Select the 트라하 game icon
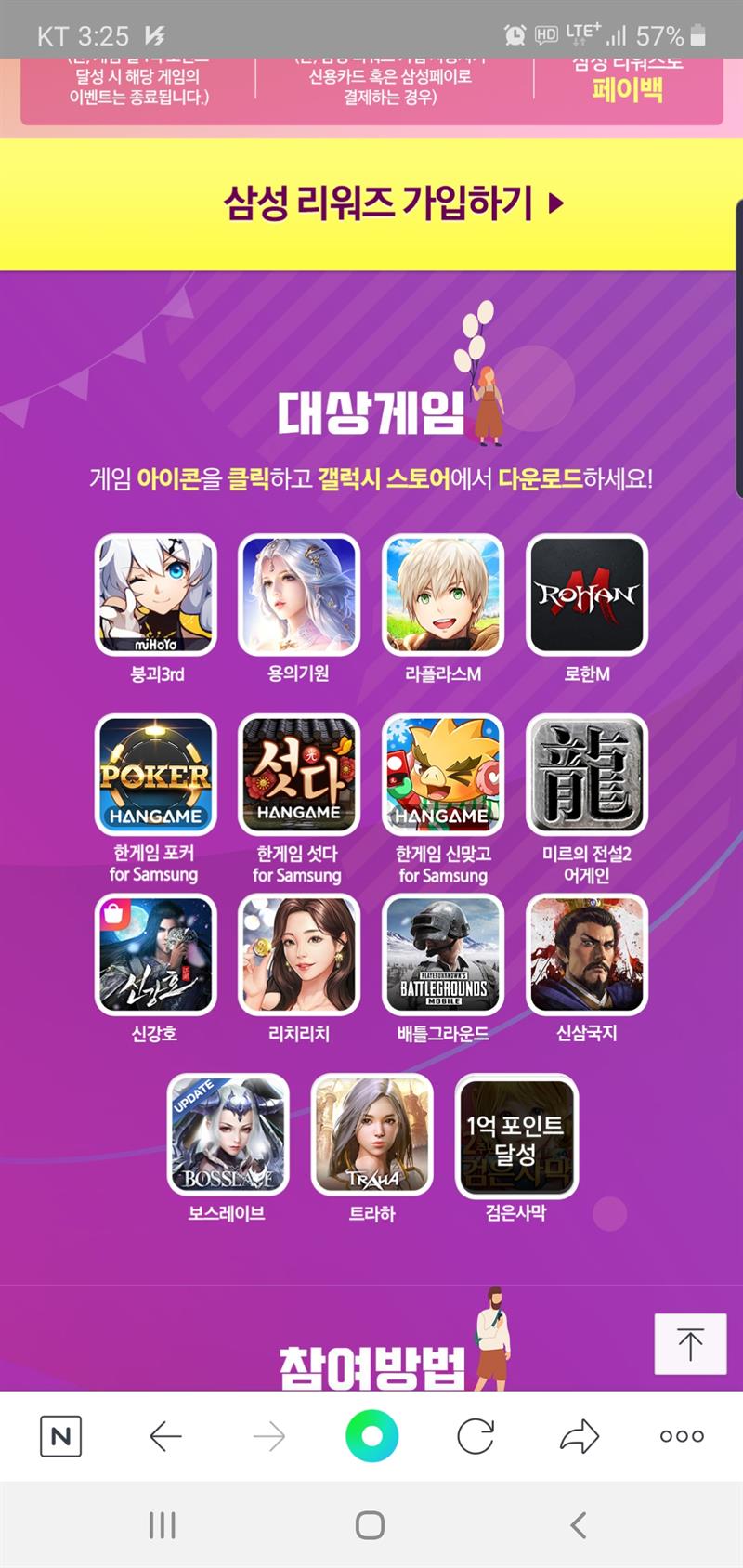This screenshot has height=1568, width=743. [x=371, y=1134]
